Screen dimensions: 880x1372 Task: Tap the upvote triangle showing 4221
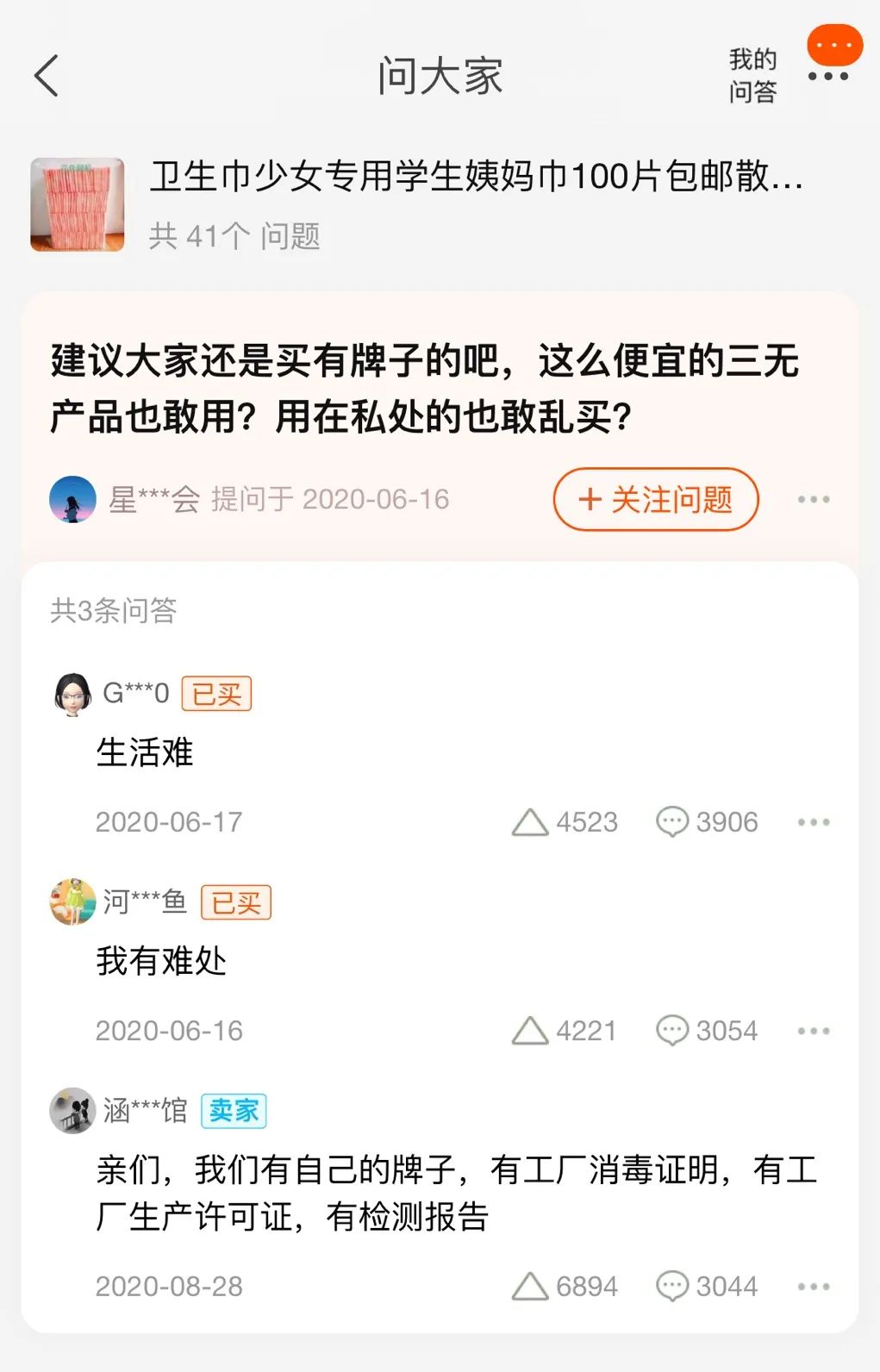click(531, 1031)
